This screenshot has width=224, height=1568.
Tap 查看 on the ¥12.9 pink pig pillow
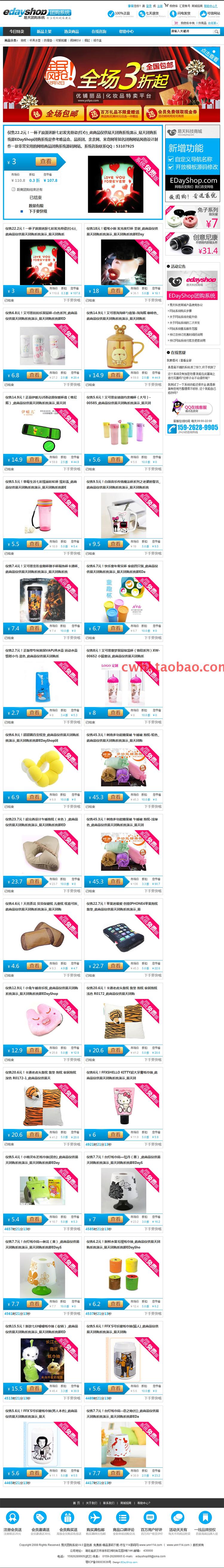34,1050
